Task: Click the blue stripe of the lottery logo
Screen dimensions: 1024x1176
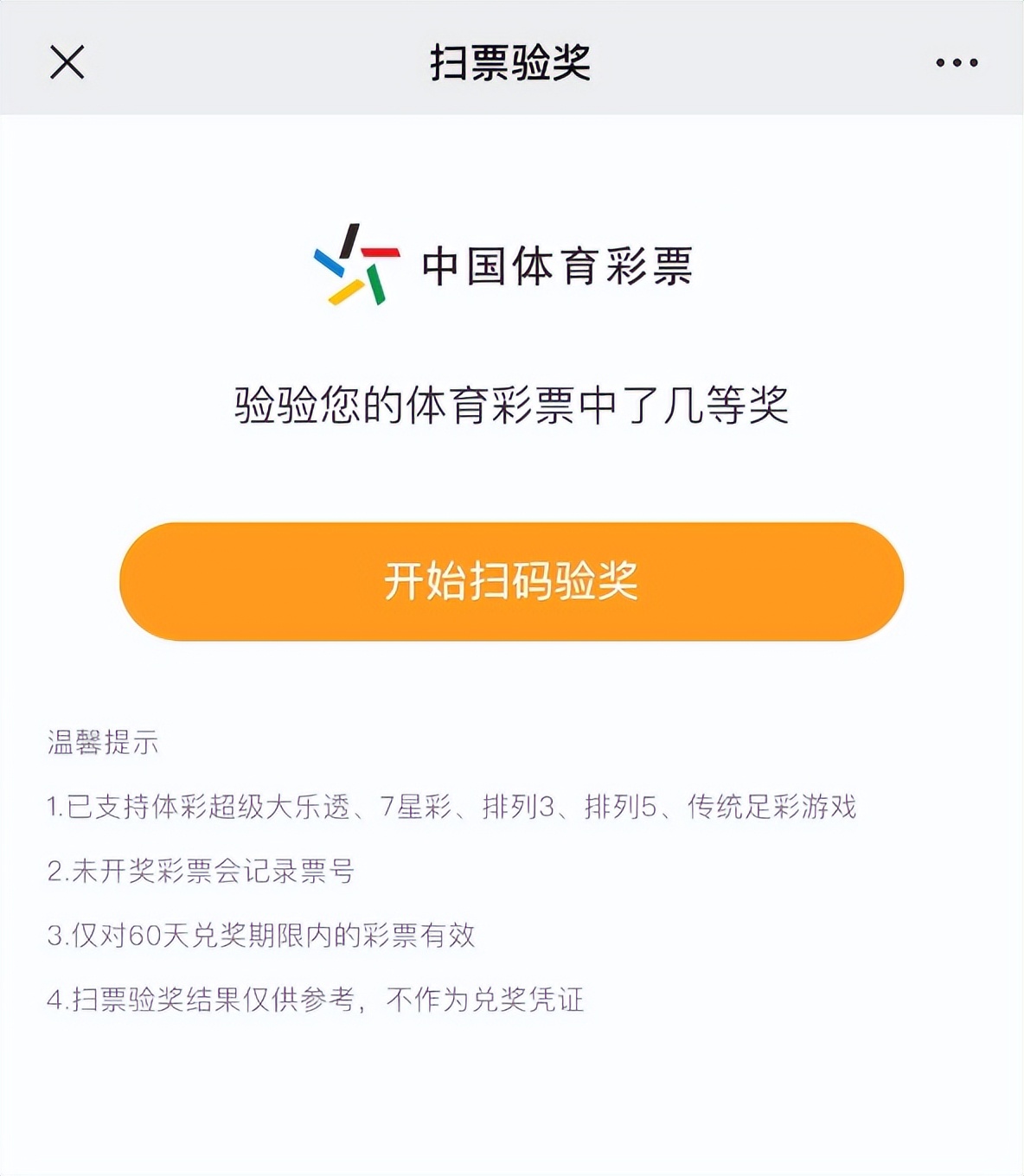Action: pyautogui.click(x=329, y=264)
